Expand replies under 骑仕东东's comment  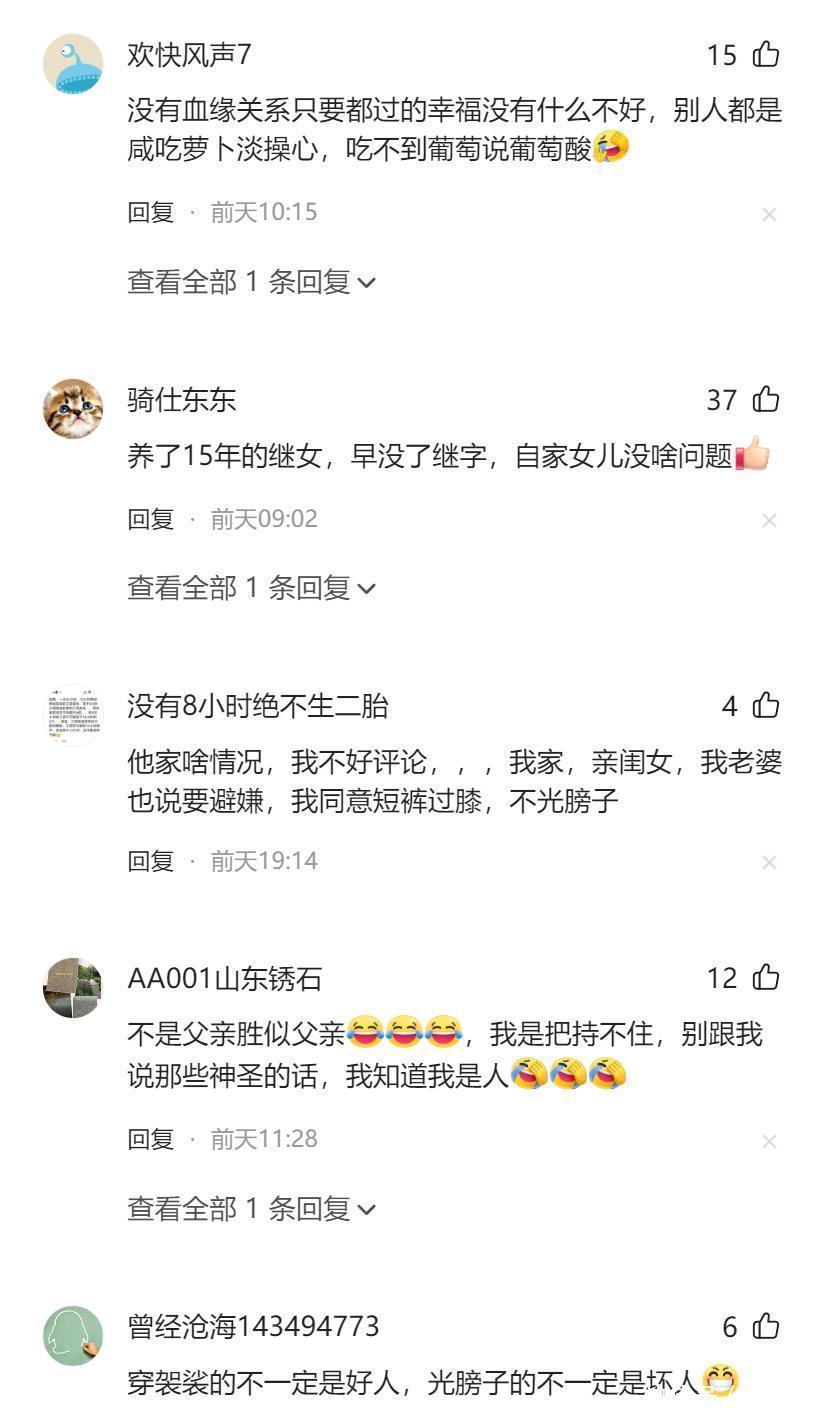point(251,588)
